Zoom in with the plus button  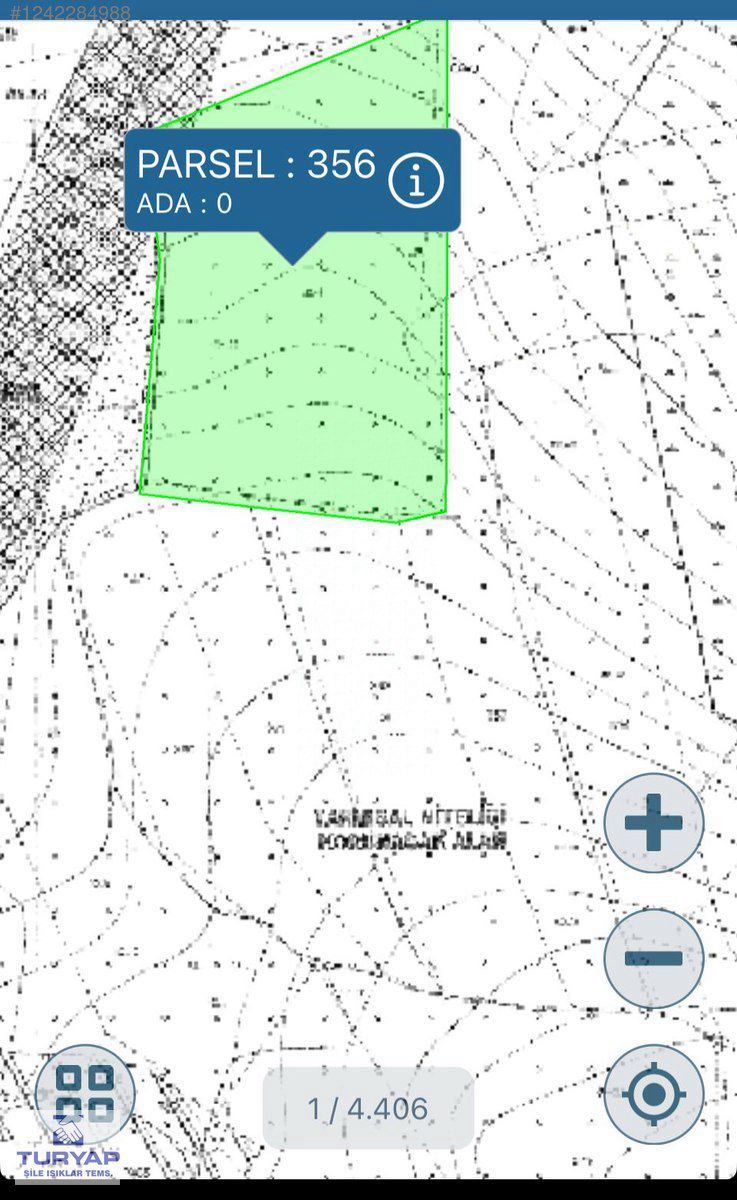pyautogui.click(x=654, y=823)
